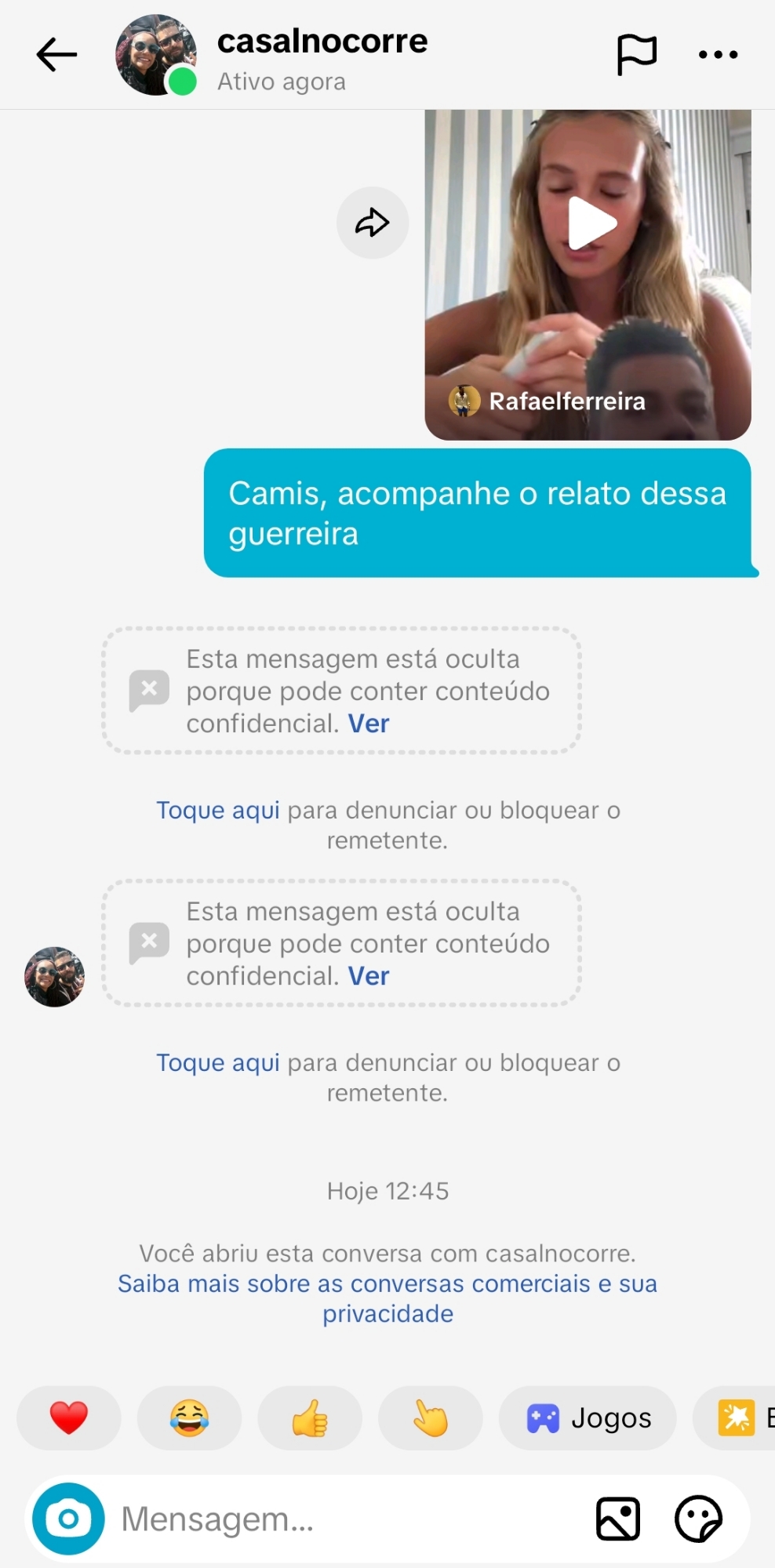Open the Jogos chip
Viewport: 775px width, 1568px height.
tap(588, 1417)
